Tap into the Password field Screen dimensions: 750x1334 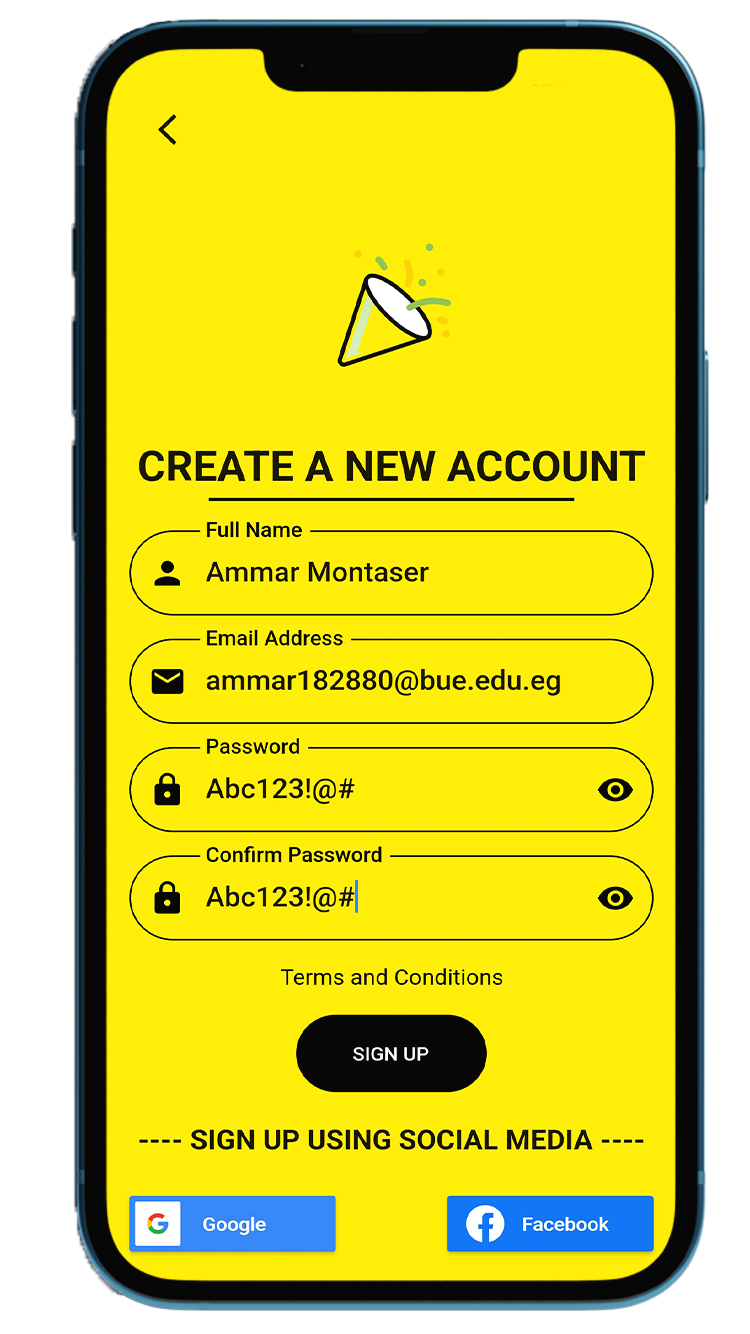391,790
